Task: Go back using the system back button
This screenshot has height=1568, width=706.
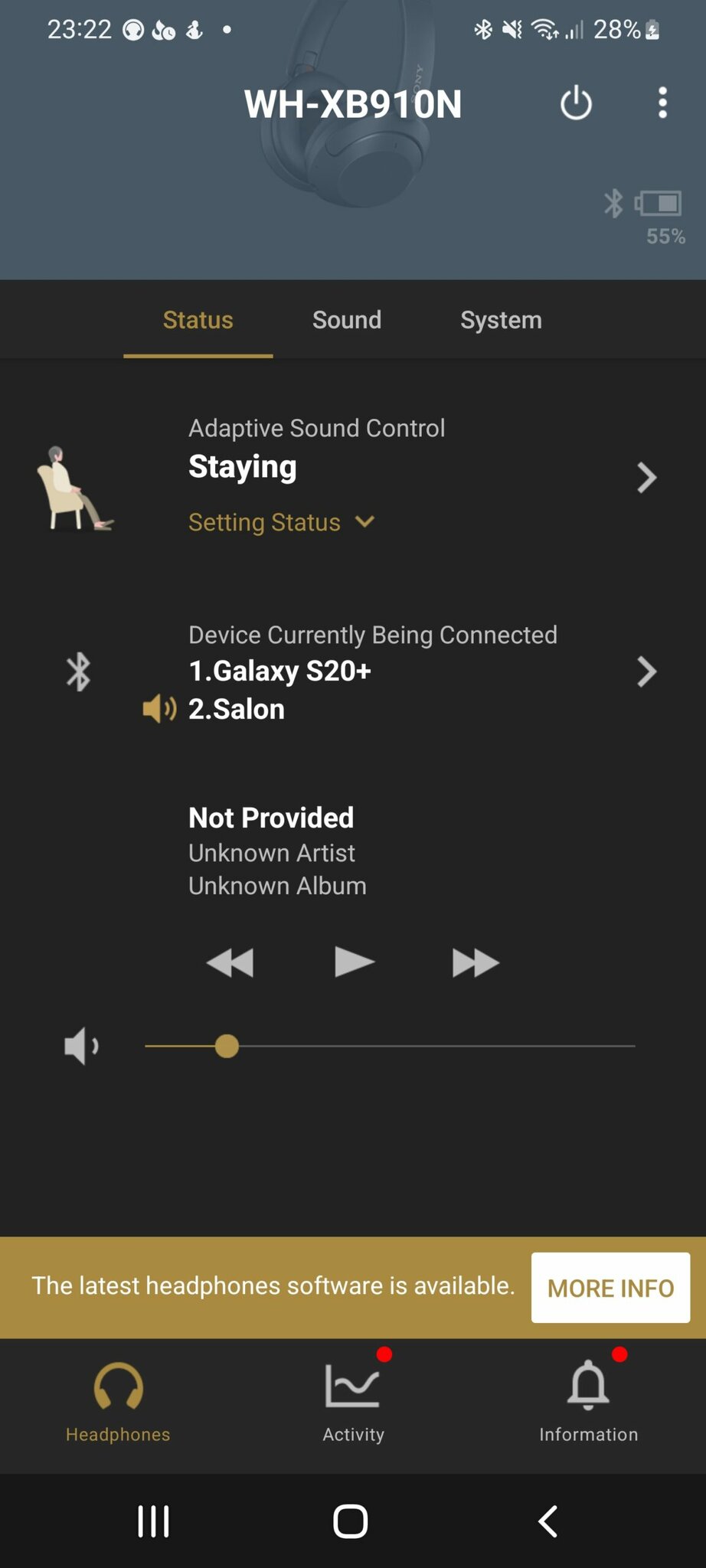Action: 547,1521
